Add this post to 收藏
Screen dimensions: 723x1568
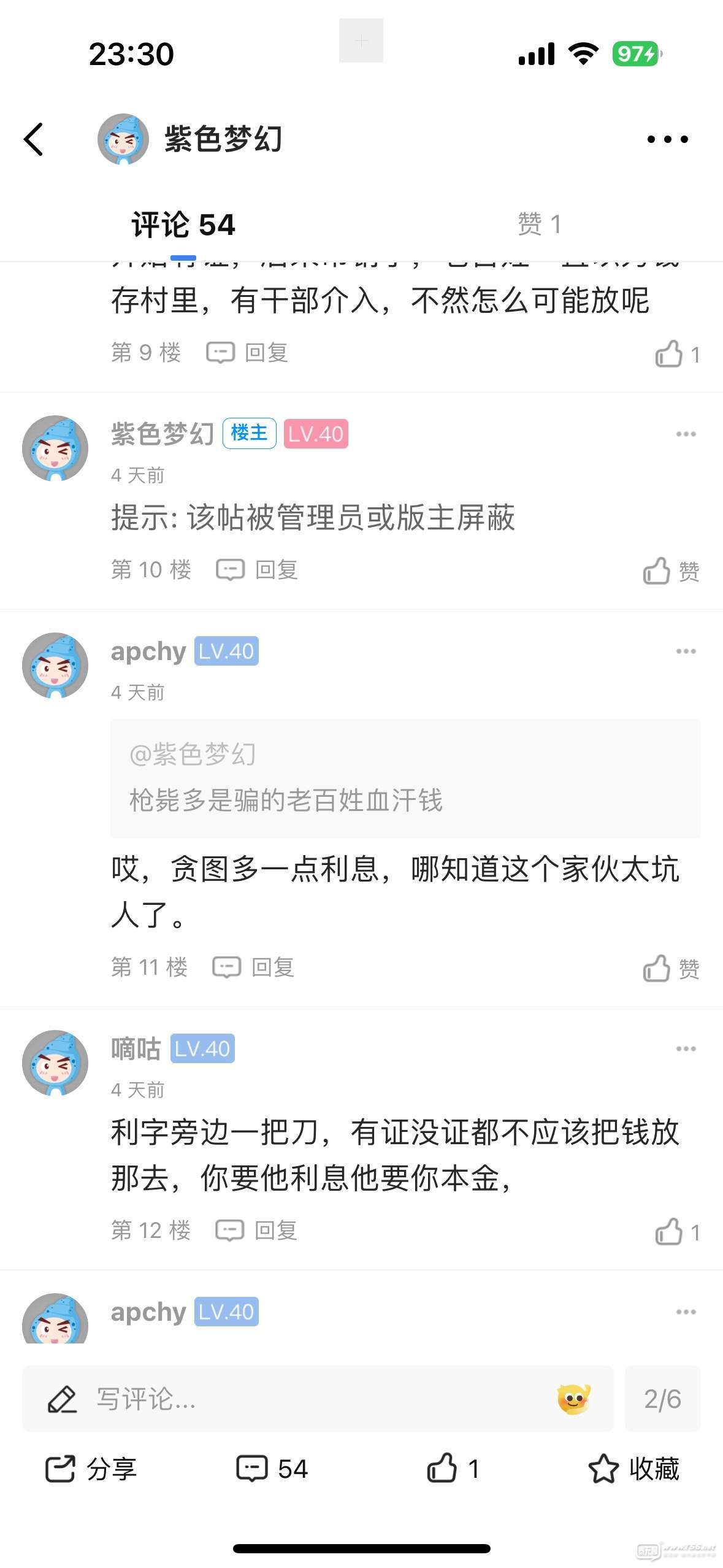click(633, 1469)
